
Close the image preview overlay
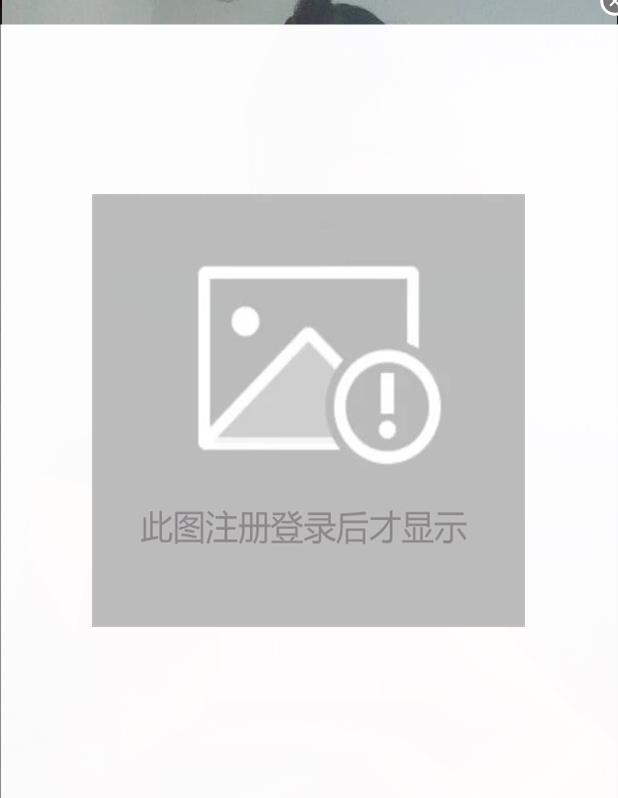(612, 5)
